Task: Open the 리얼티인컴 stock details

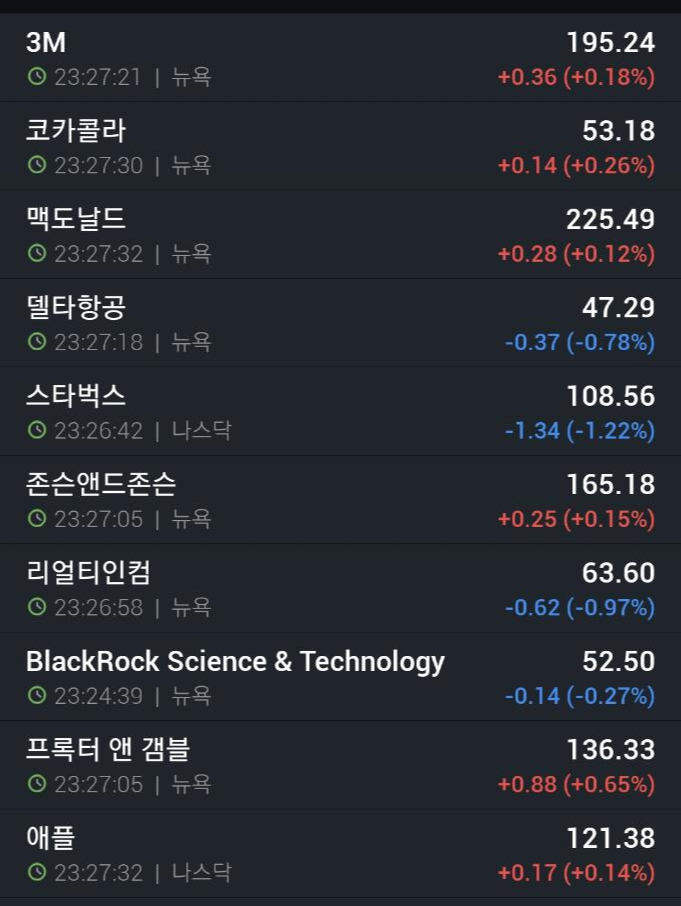Action: (x=340, y=588)
